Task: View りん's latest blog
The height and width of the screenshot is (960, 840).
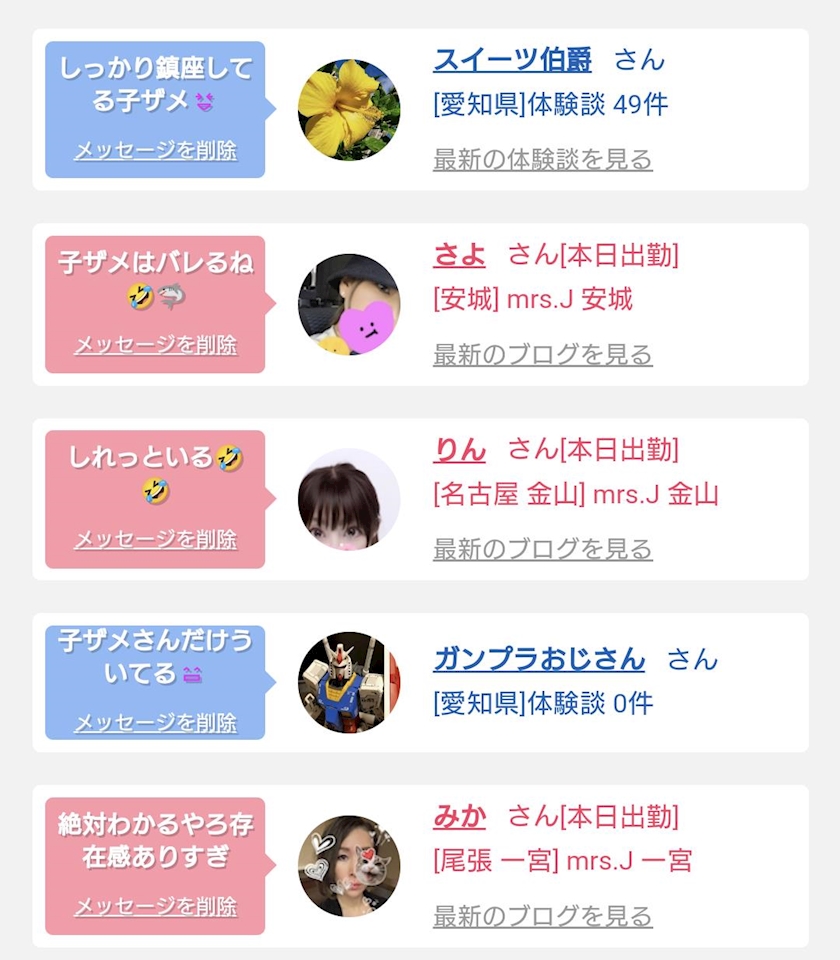Action: pos(542,549)
